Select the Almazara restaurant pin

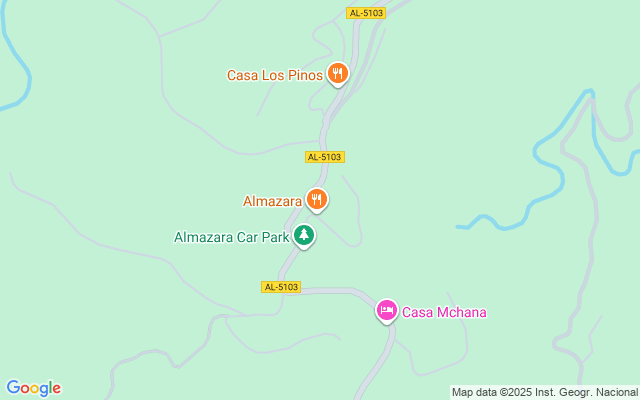pyautogui.click(x=316, y=199)
